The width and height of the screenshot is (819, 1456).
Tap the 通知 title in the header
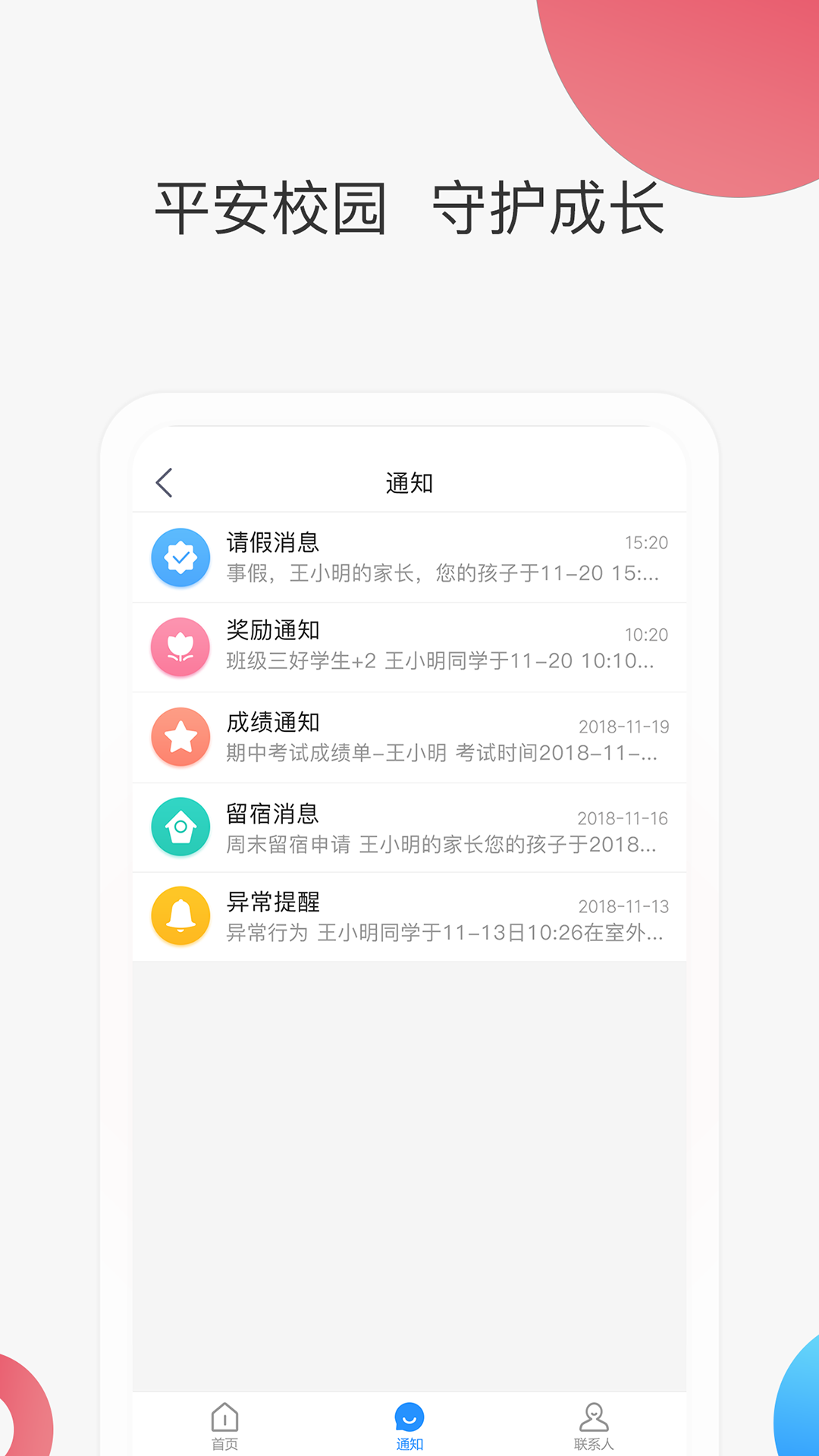[x=409, y=481]
